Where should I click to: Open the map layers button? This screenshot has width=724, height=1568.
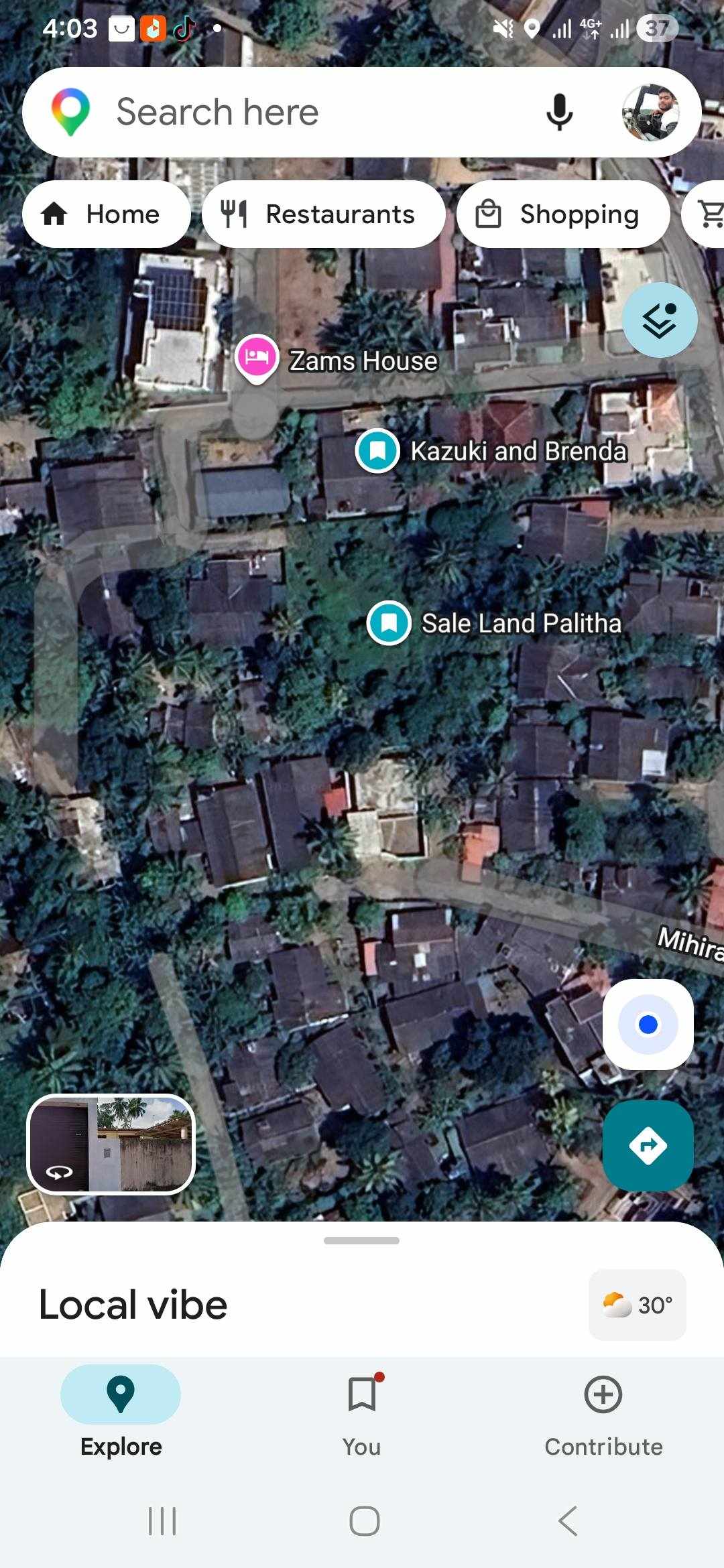tap(660, 320)
